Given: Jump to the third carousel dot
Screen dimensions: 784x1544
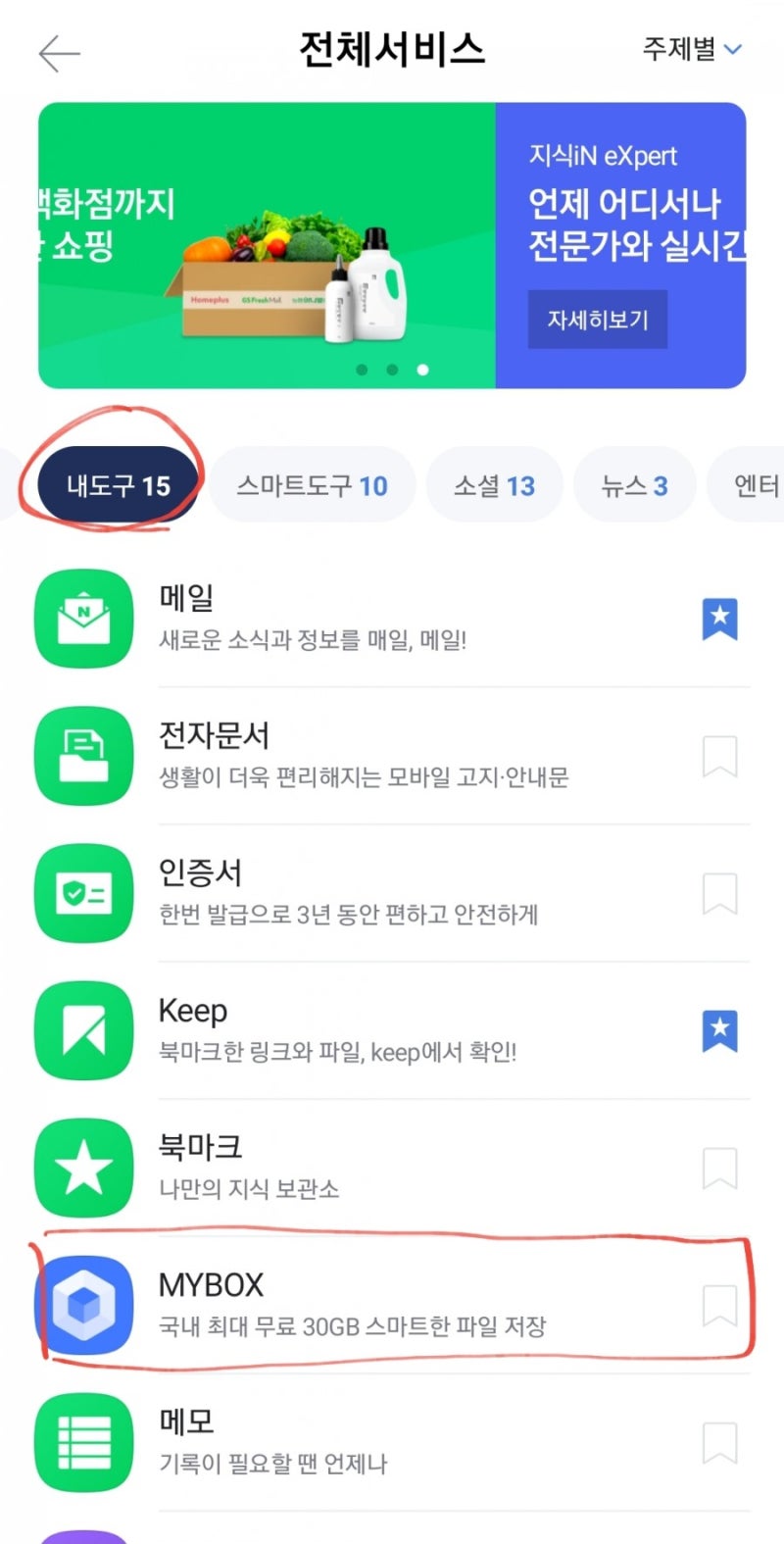Looking at the screenshot, I should coord(421,370).
